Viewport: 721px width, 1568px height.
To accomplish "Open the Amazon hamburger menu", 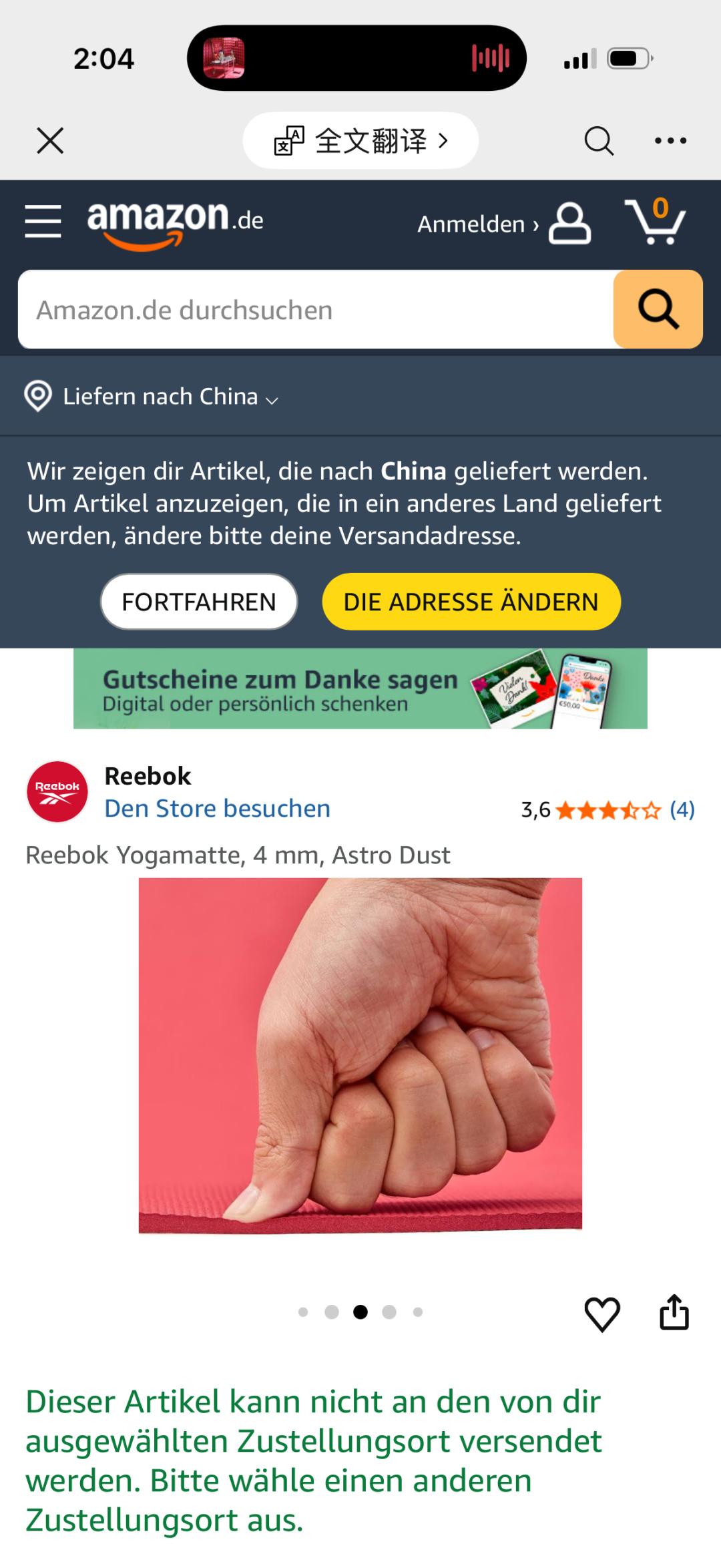I will click(x=43, y=221).
